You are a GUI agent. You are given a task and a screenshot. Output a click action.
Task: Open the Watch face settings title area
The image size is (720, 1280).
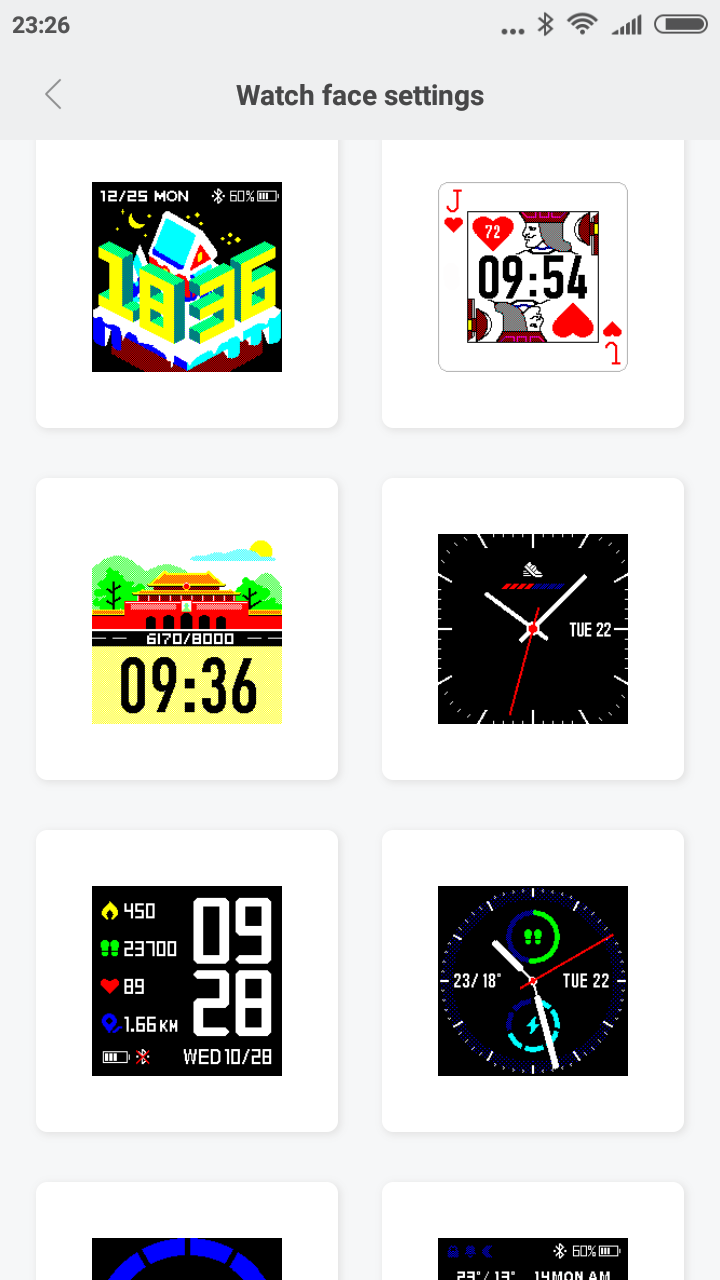tap(360, 94)
